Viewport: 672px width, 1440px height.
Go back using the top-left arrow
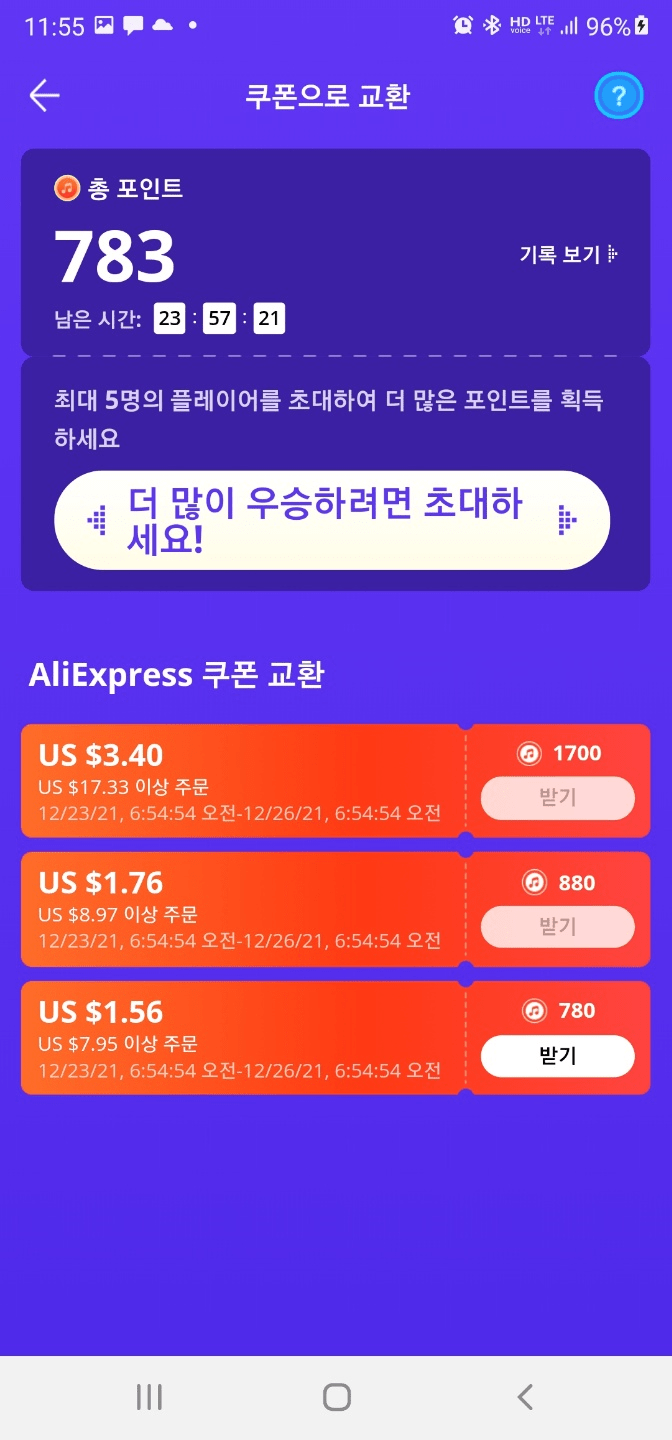44,96
